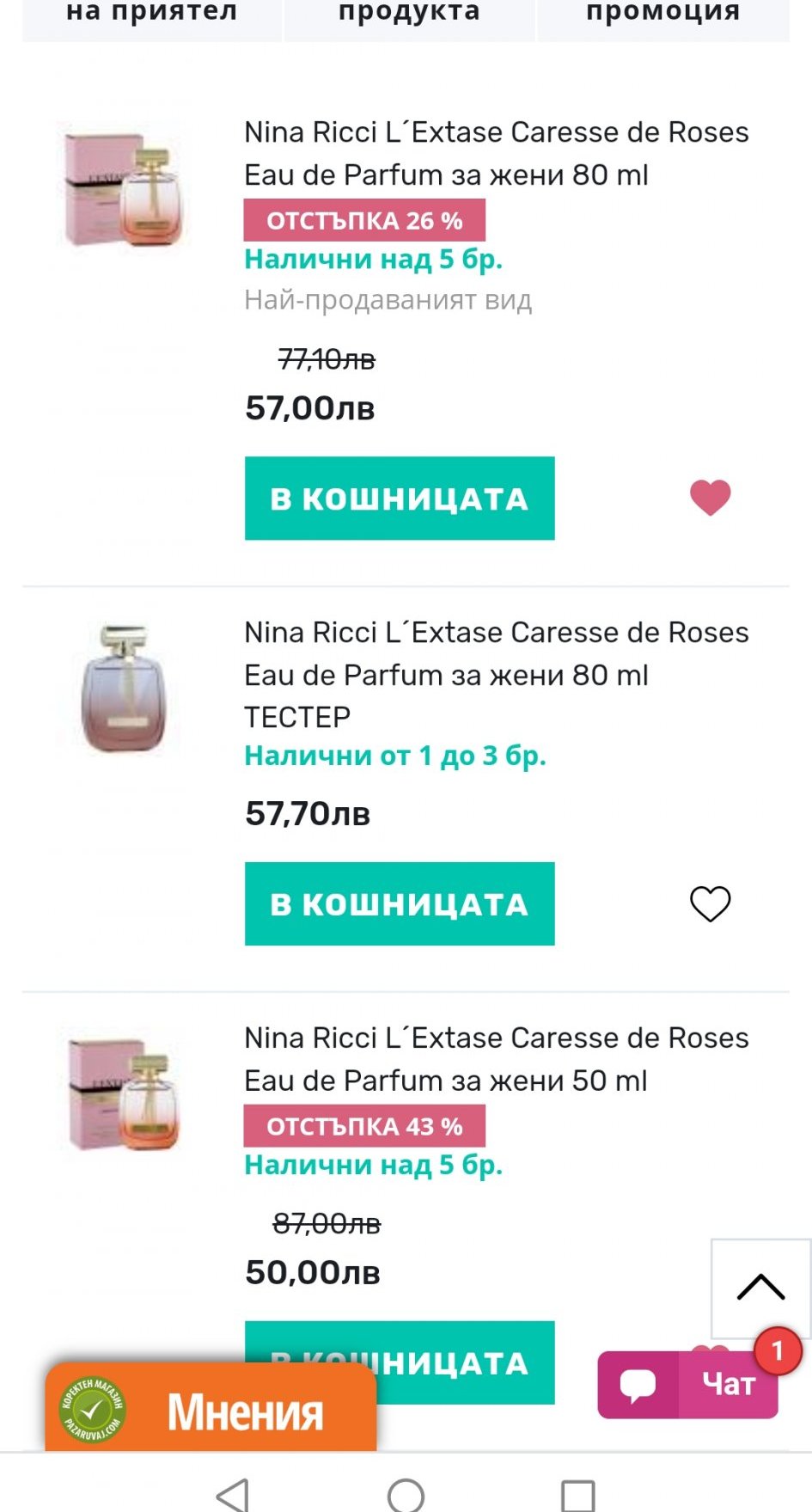This screenshot has width=812, height=1512.
Task: Favorite the 80 ml ТЕСТЕР perfume
Action: click(710, 903)
